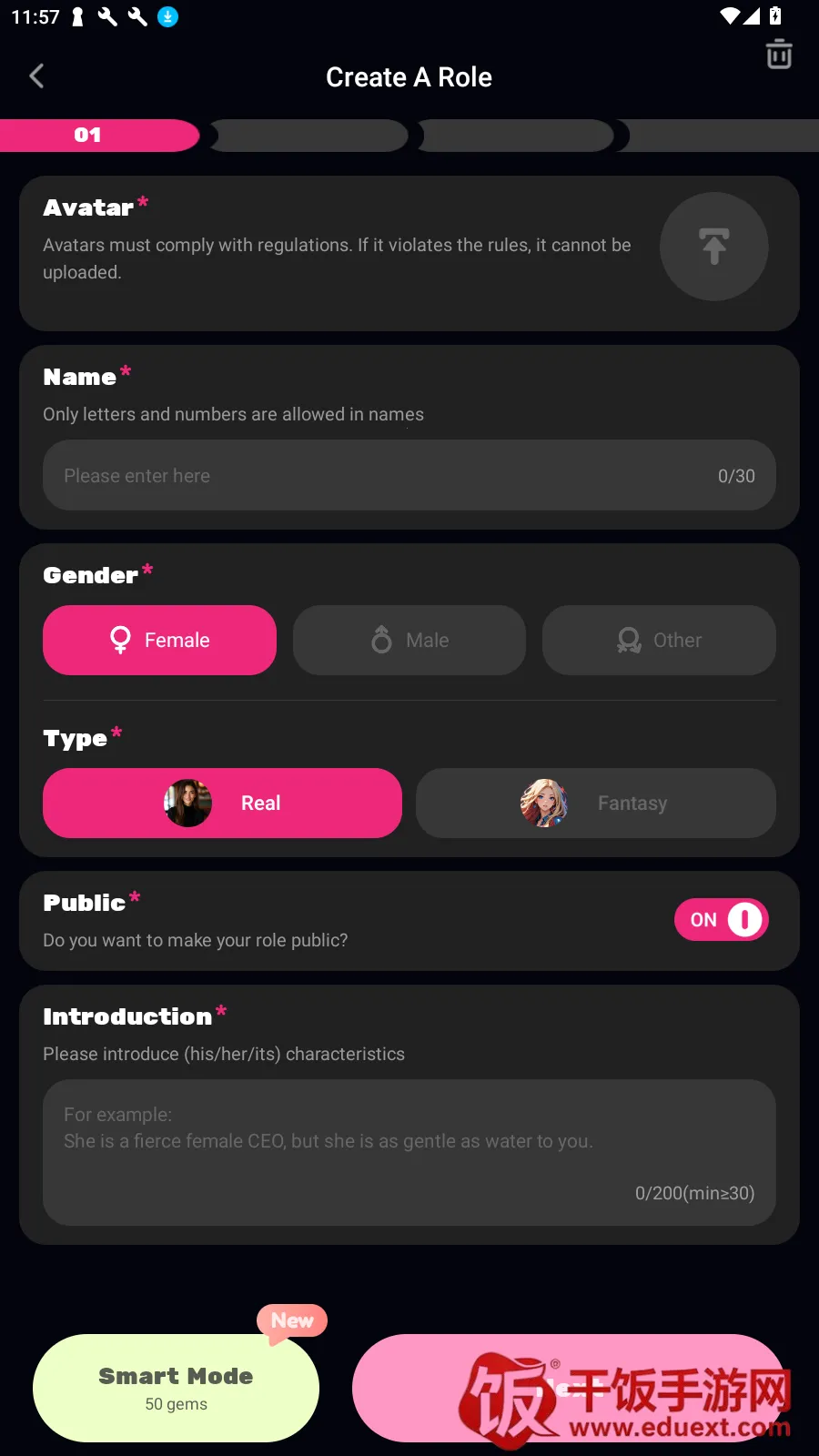This screenshot has width=819, height=1456.
Task: Pick the Fantasy role type
Action: 595,804
